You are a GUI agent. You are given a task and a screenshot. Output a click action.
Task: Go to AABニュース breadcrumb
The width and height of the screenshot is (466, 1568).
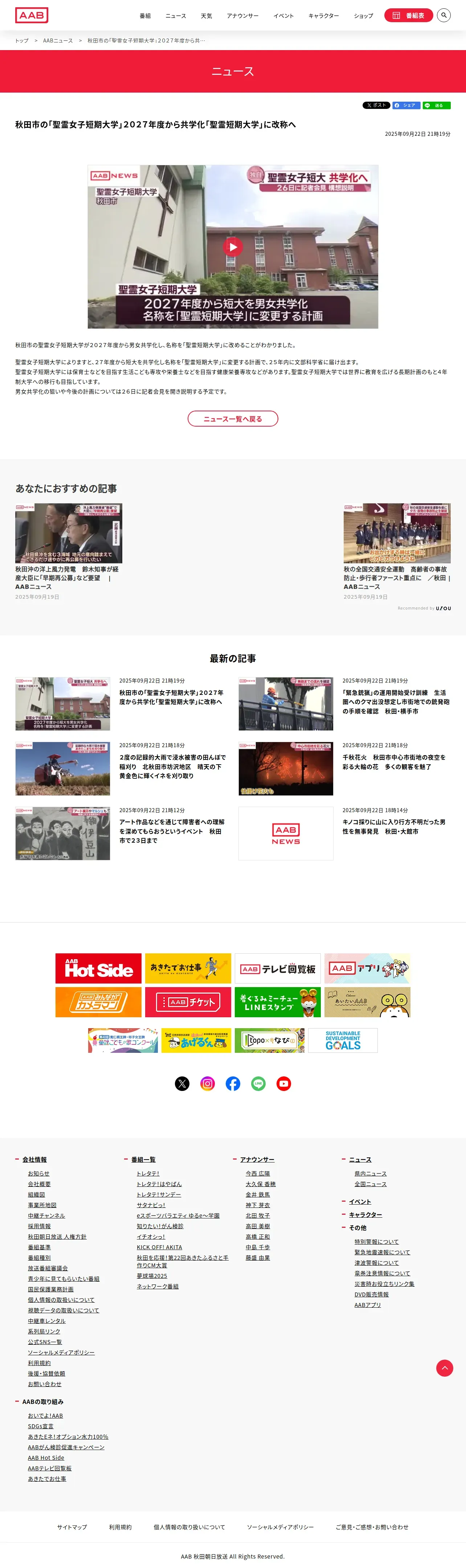coord(58,41)
